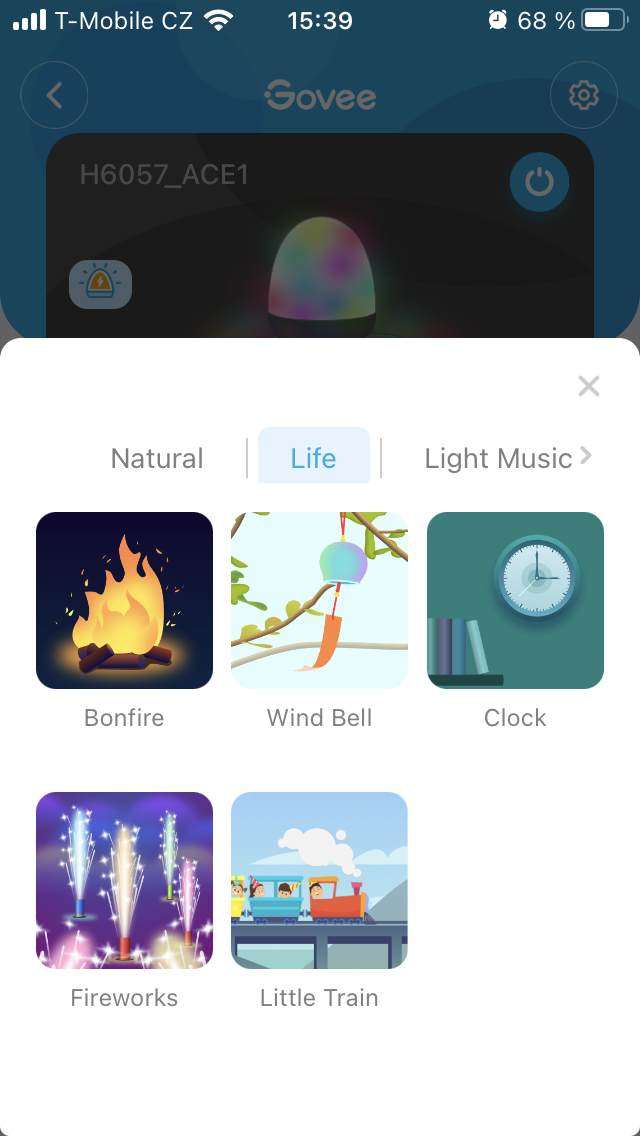Toggle the lamp power button
Image resolution: width=640 pixels, height=1136 pixels.
point(539,182)
